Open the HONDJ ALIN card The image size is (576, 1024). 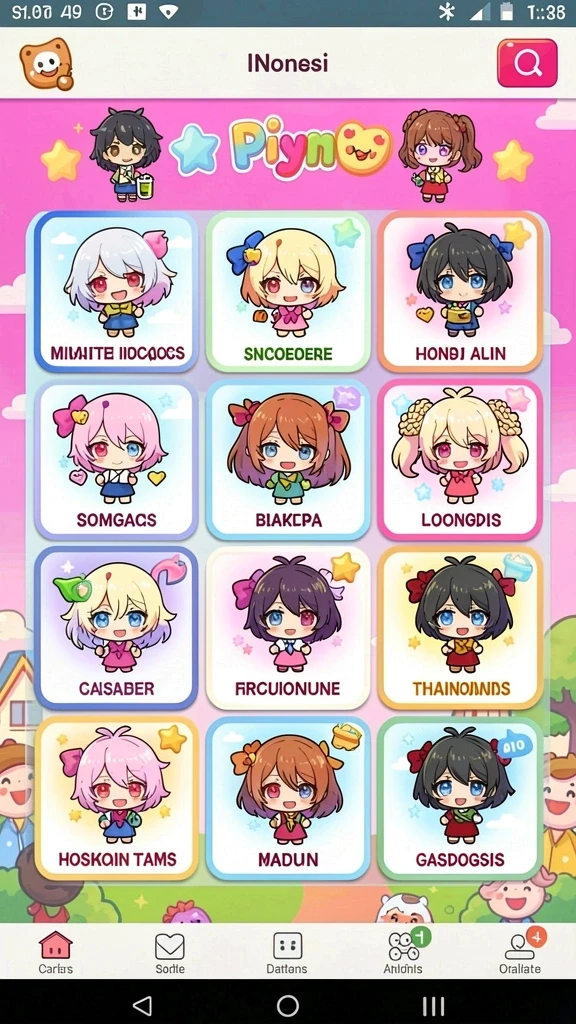coord(460,293)
